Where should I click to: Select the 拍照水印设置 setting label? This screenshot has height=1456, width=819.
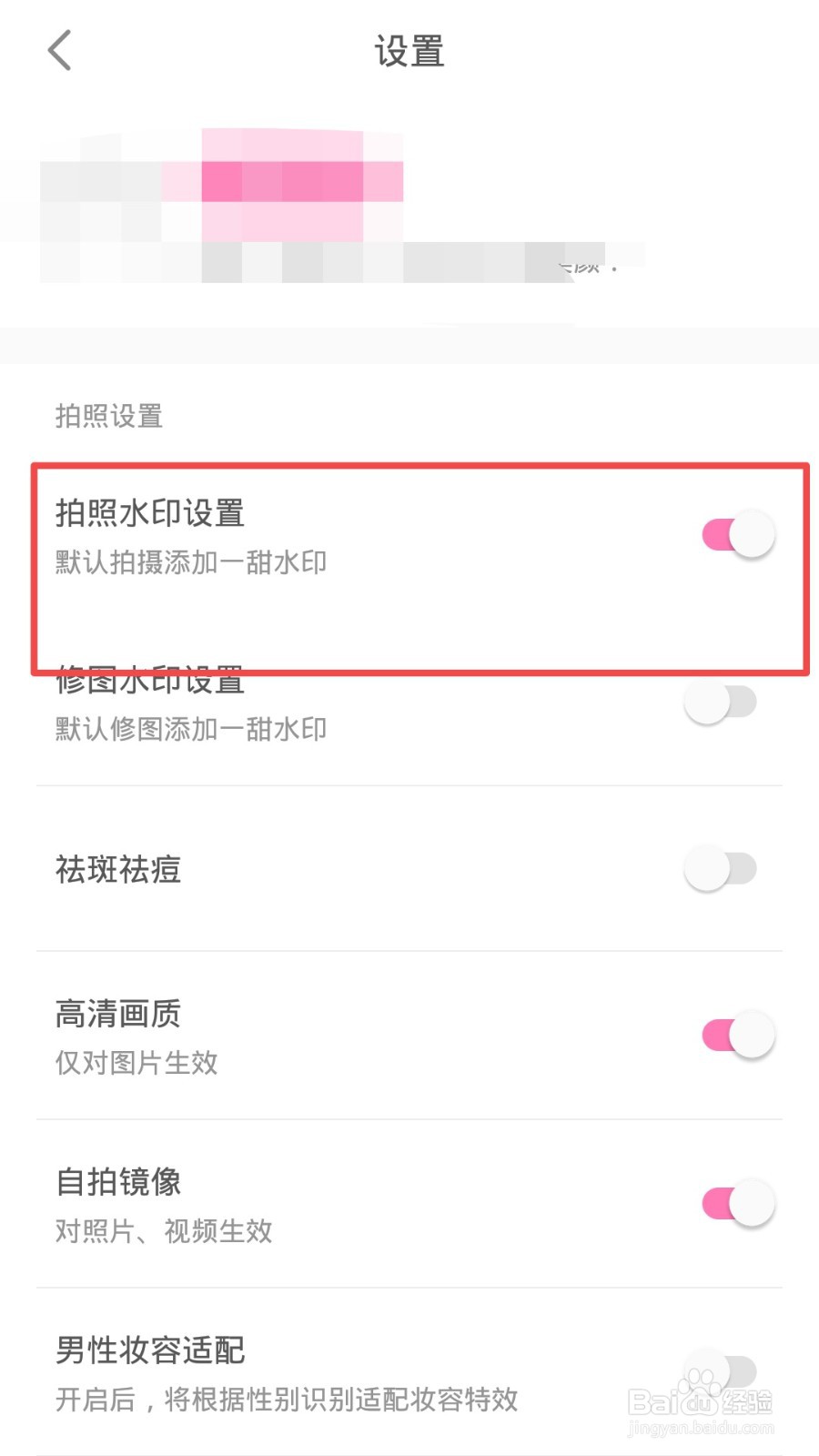click(148, 514)
